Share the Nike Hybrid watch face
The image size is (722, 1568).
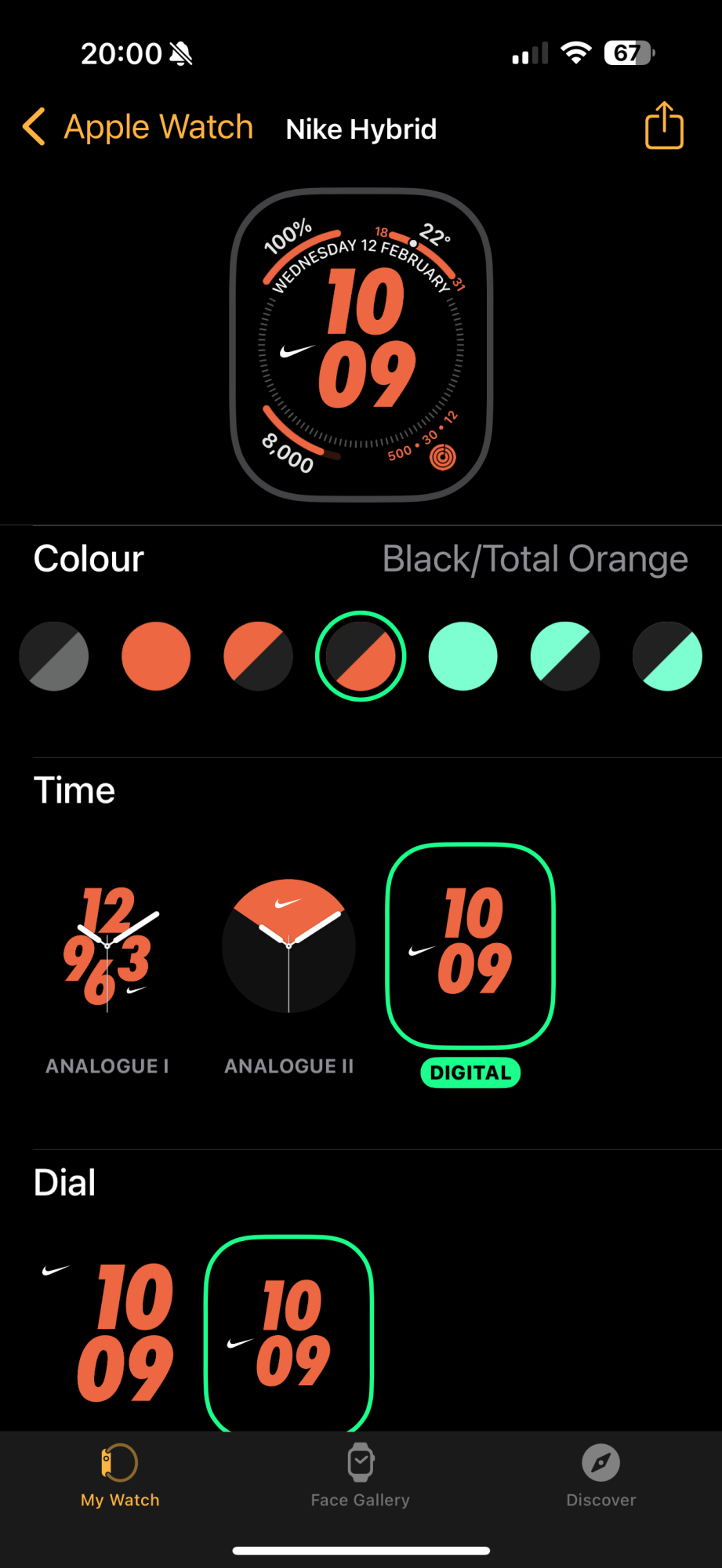(x=663, y=126)
